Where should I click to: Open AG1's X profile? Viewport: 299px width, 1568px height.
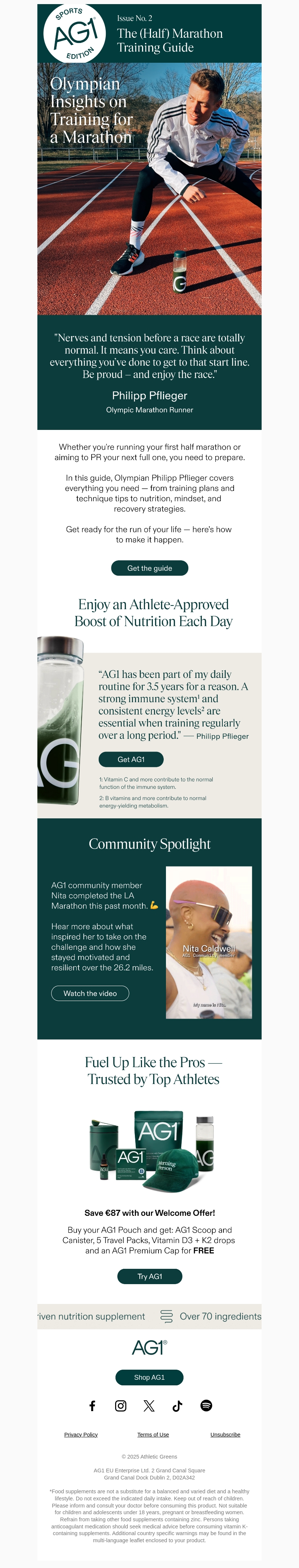pyautogui.click(x=149, y=1406)
